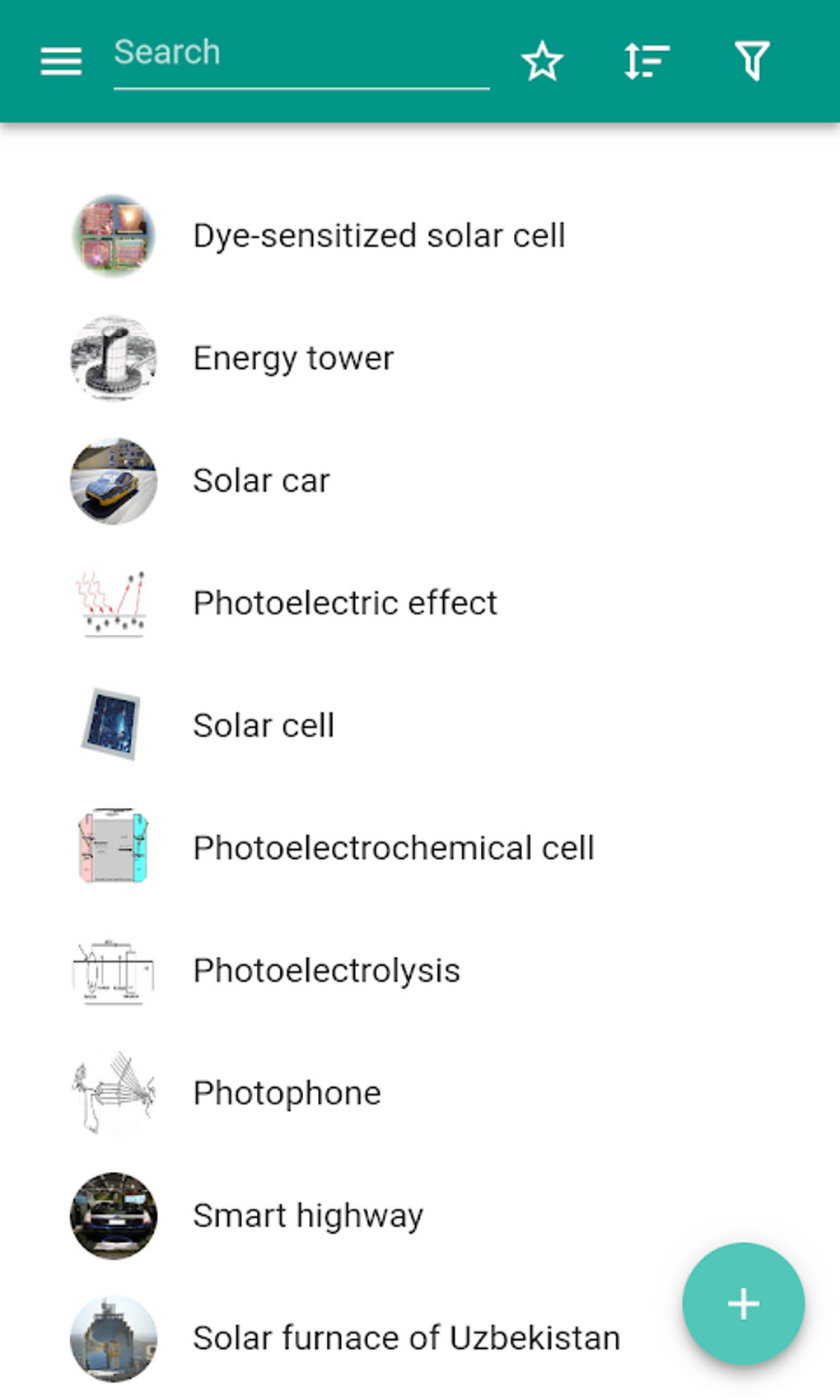Tap the floating plus button
840x1400 pixels.
[742, 1304]
